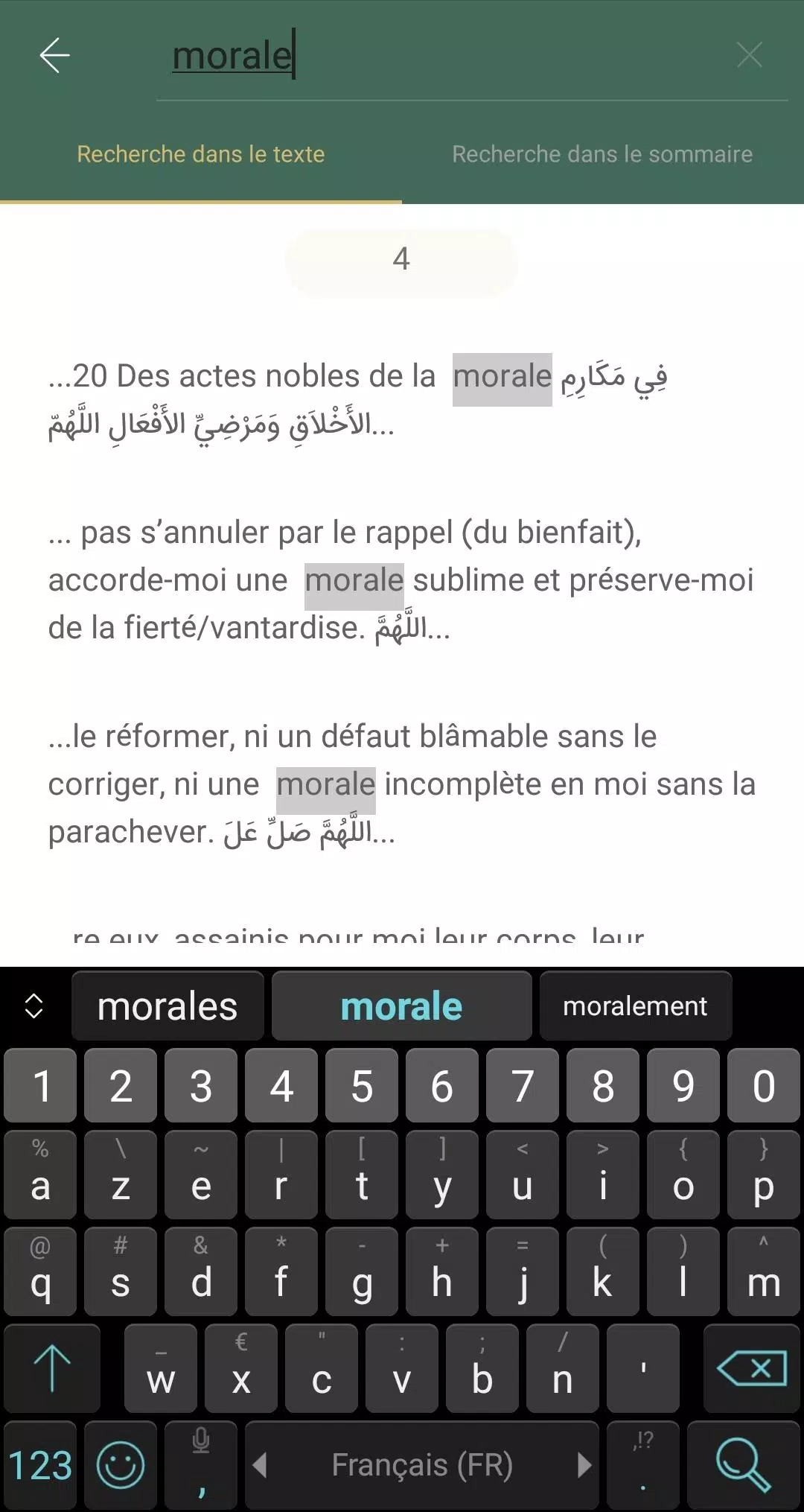
Task: Switch to Recherche dans le sommaire tab
Action: 602,154
